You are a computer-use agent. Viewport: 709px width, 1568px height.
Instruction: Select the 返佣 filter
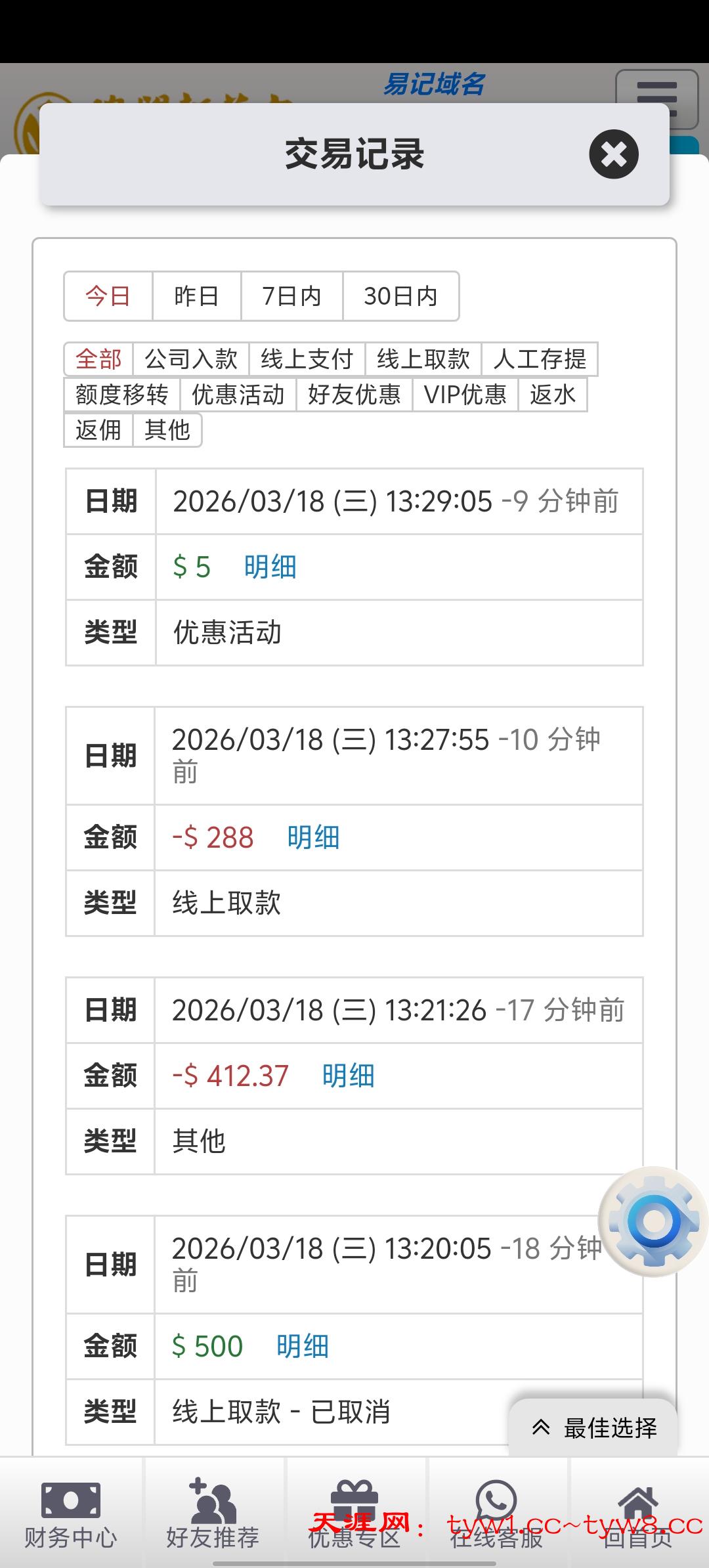coord(98,430)
